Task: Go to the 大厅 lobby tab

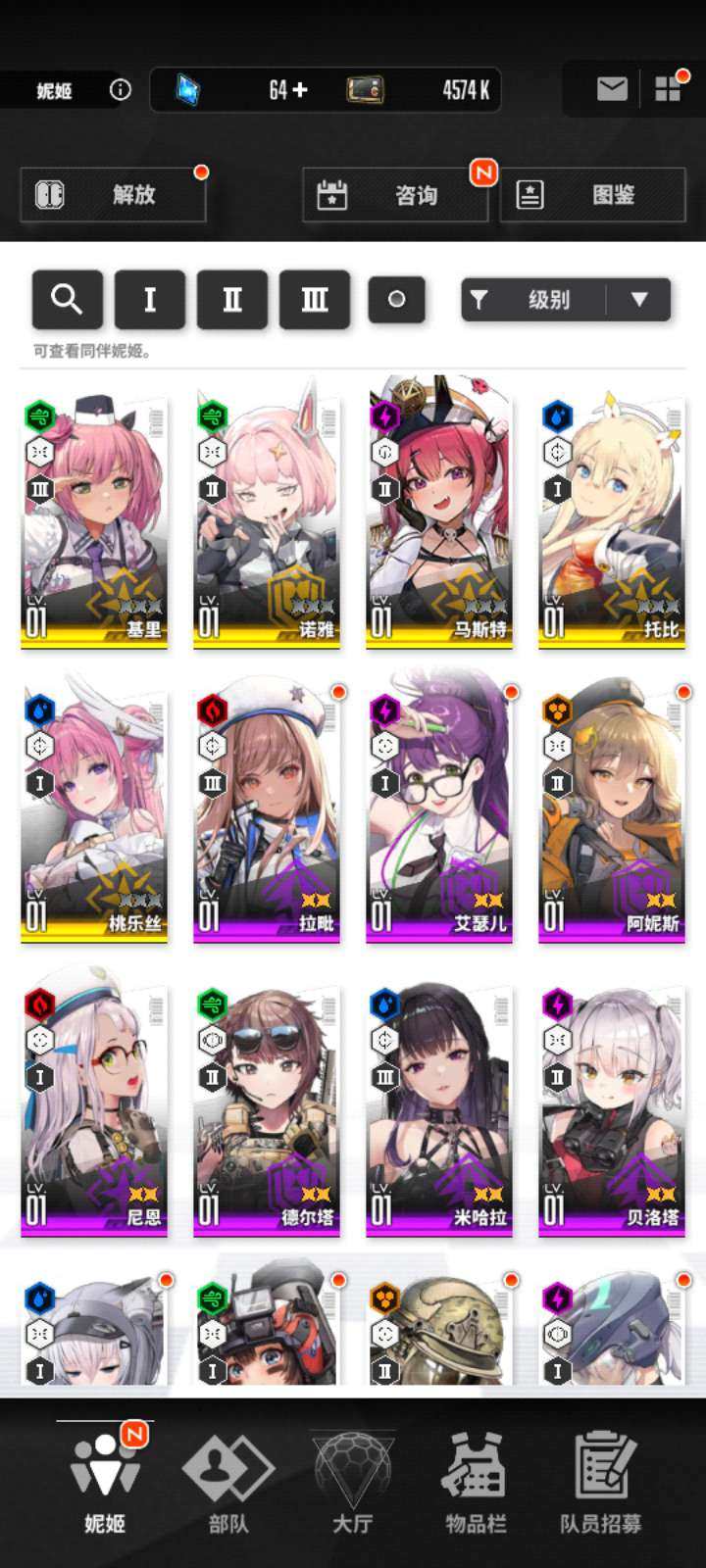Action: coord(352,1482)
